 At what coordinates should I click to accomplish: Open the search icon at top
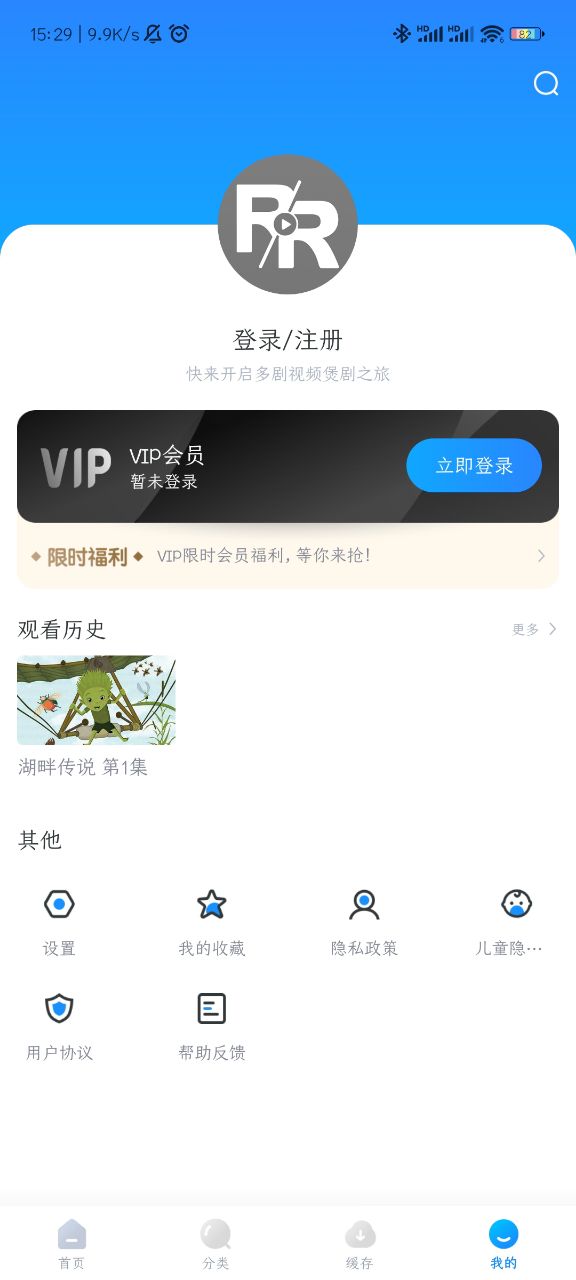(546, 83)
